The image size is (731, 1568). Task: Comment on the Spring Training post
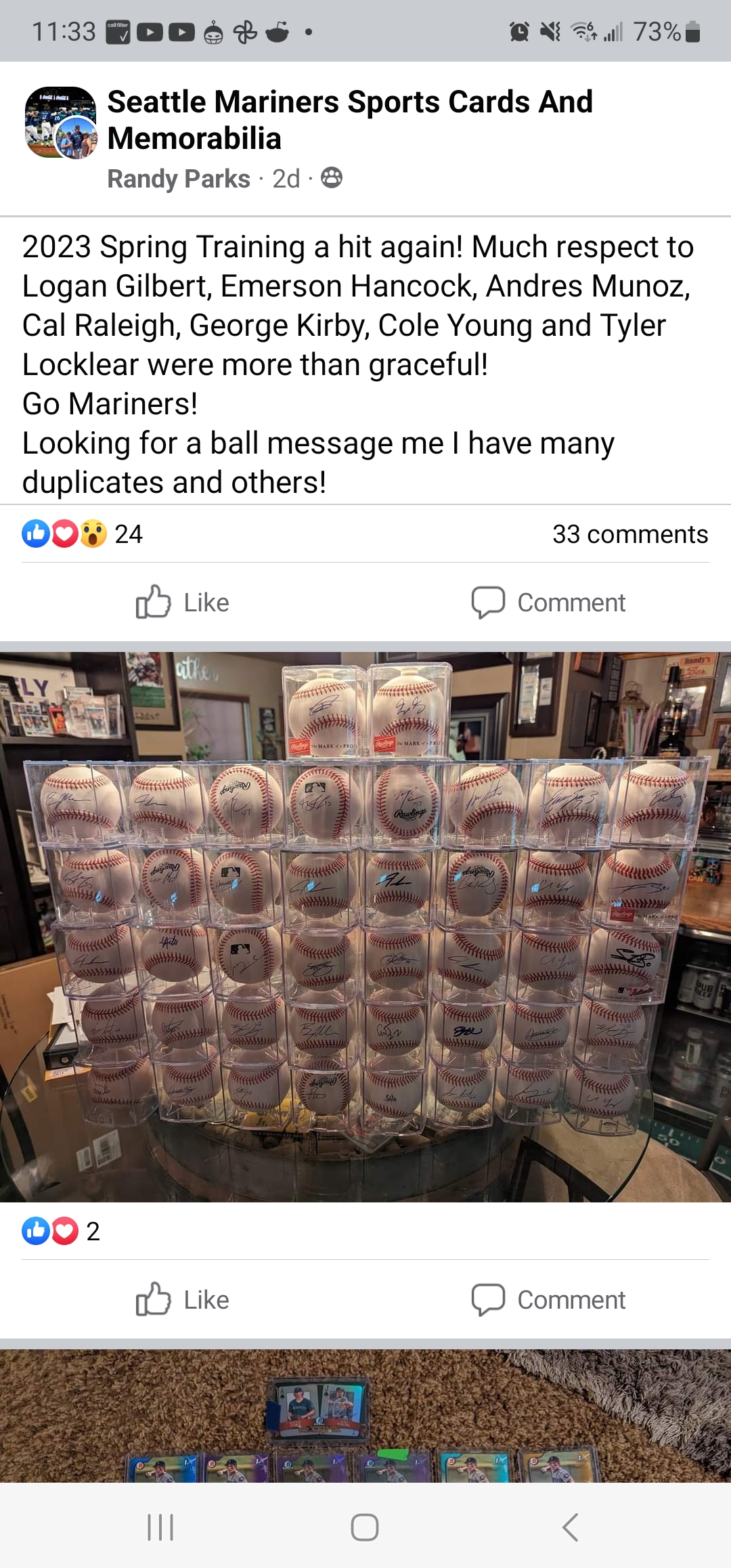click(548, 602)
